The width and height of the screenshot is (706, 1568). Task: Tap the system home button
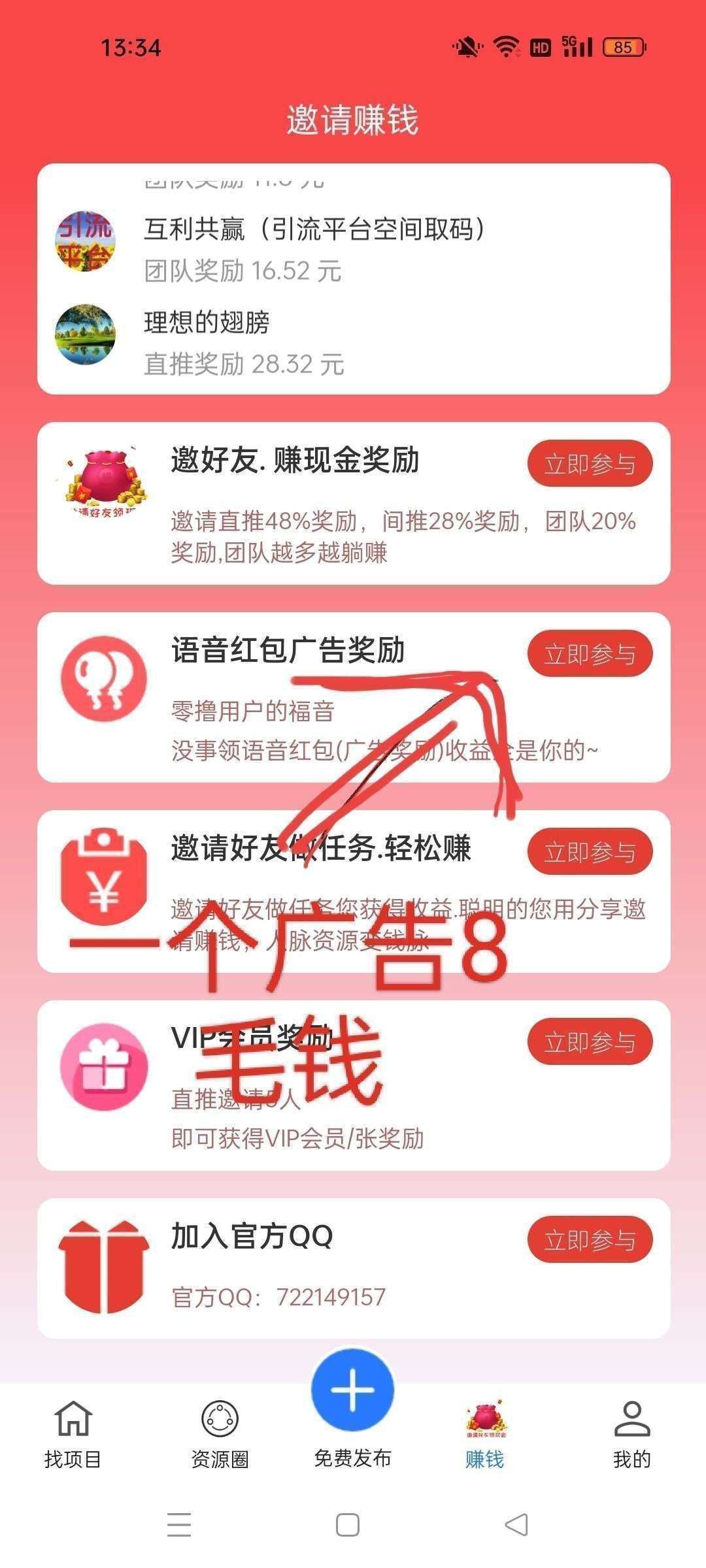pos(347,1526)
